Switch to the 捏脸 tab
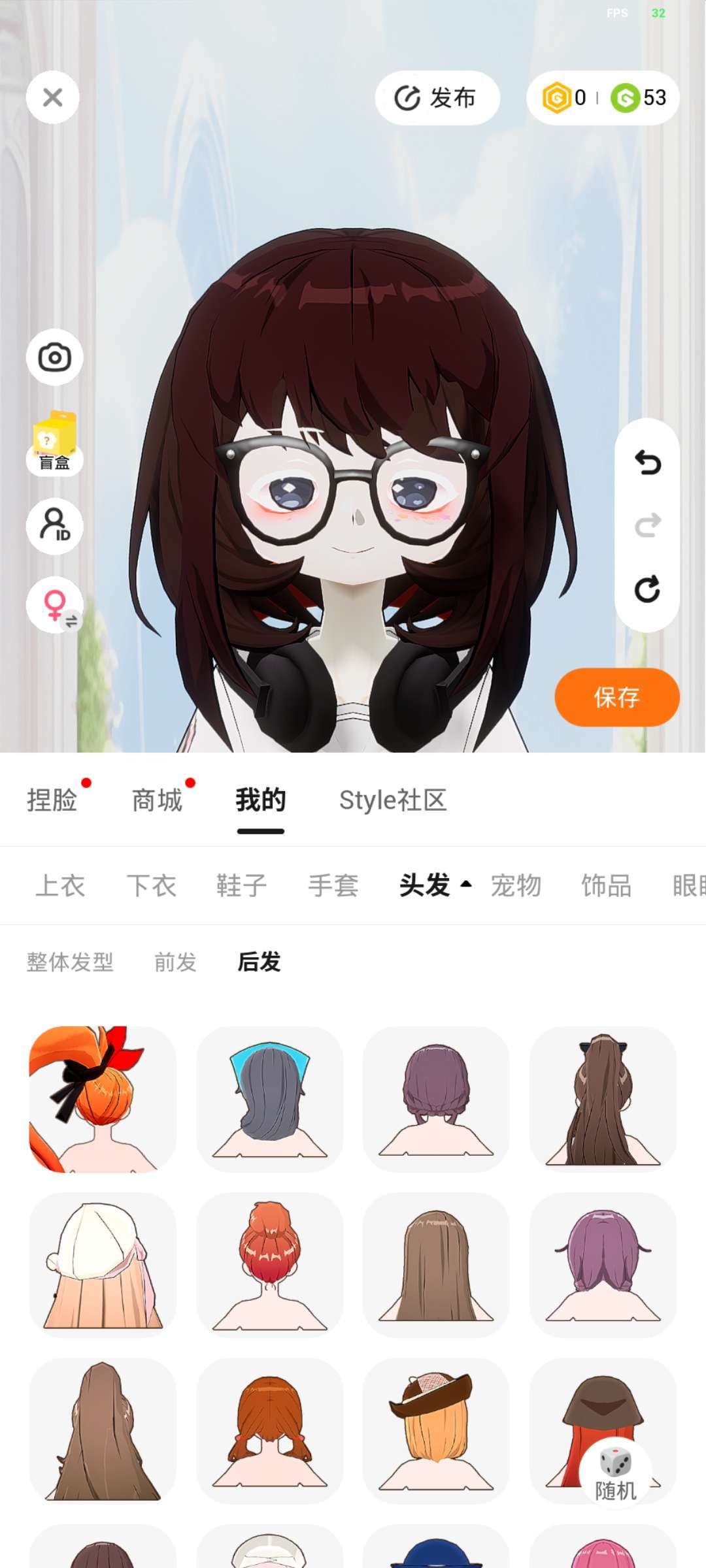 pos(52,800)
